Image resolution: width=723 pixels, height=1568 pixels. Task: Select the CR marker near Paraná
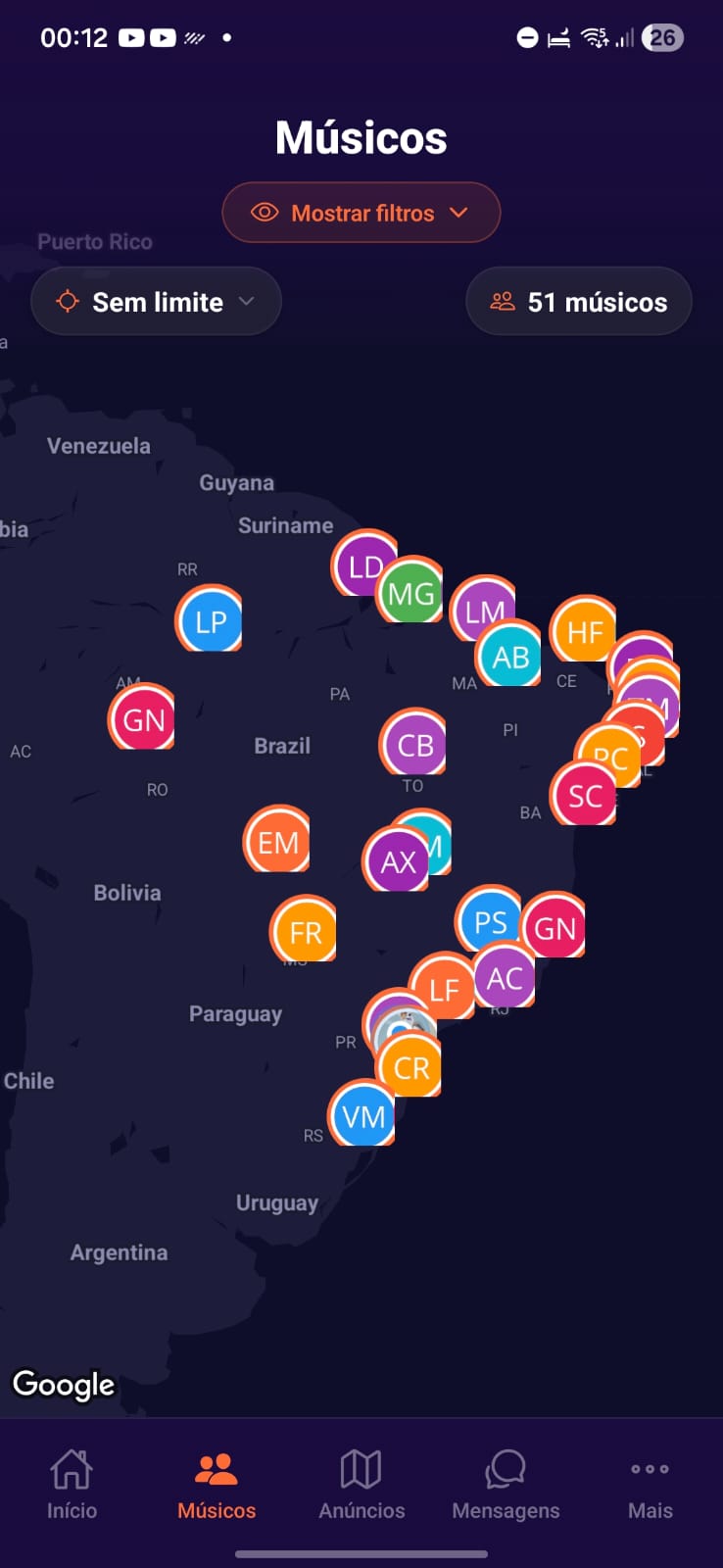pyautogui.click(x=410, y=1067)
